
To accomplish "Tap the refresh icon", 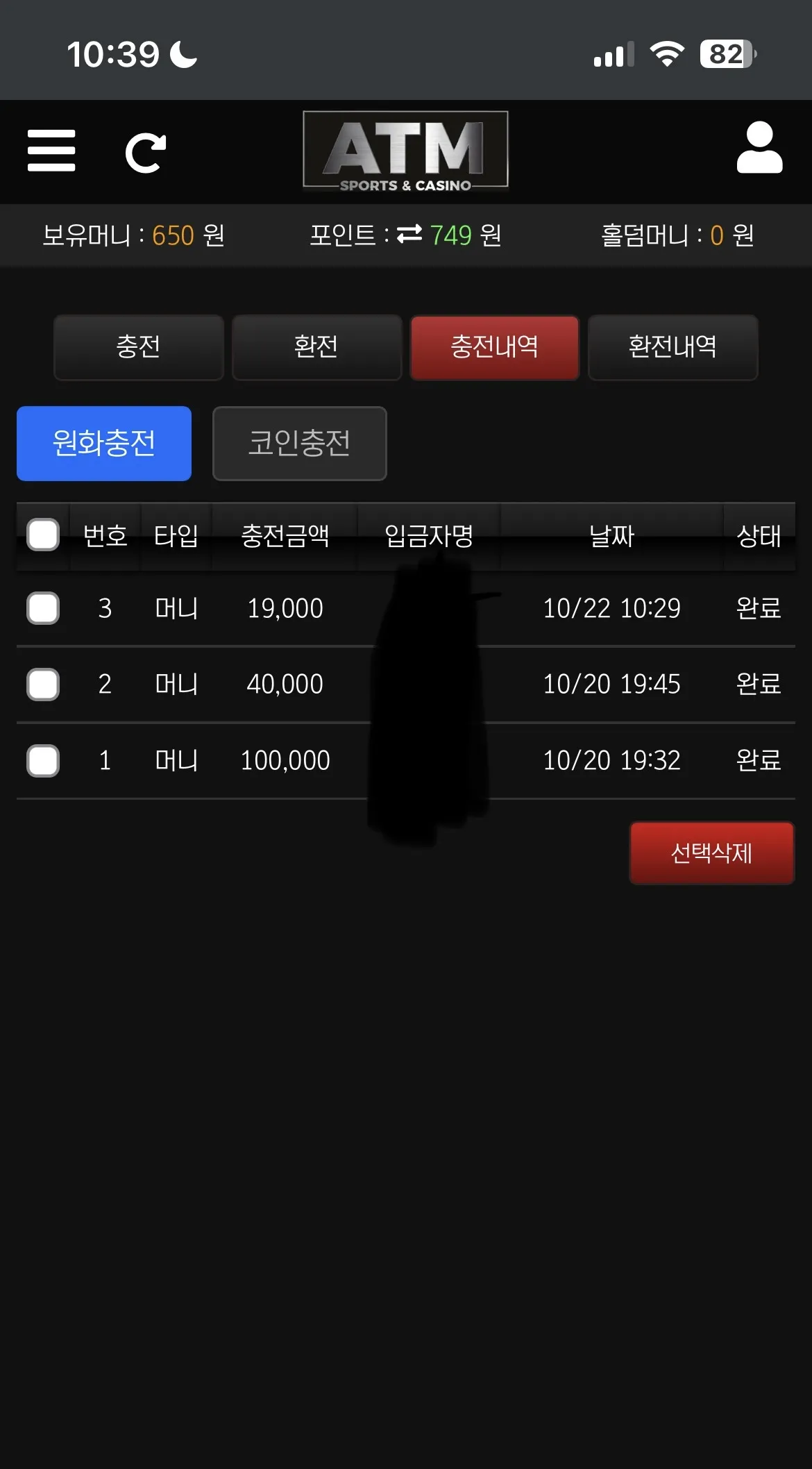I will (x=146, y=153).
